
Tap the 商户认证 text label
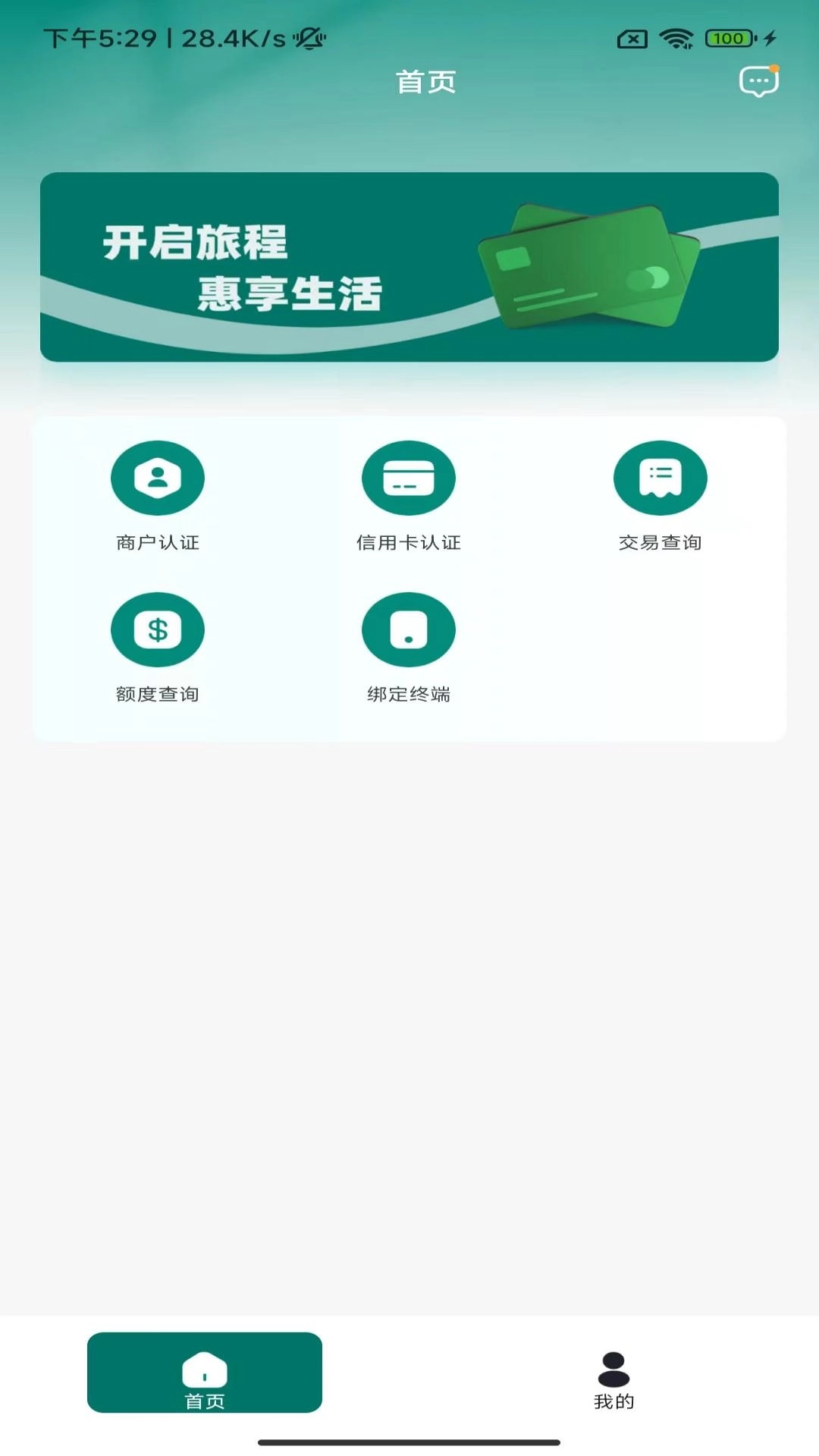coord(157,542)
